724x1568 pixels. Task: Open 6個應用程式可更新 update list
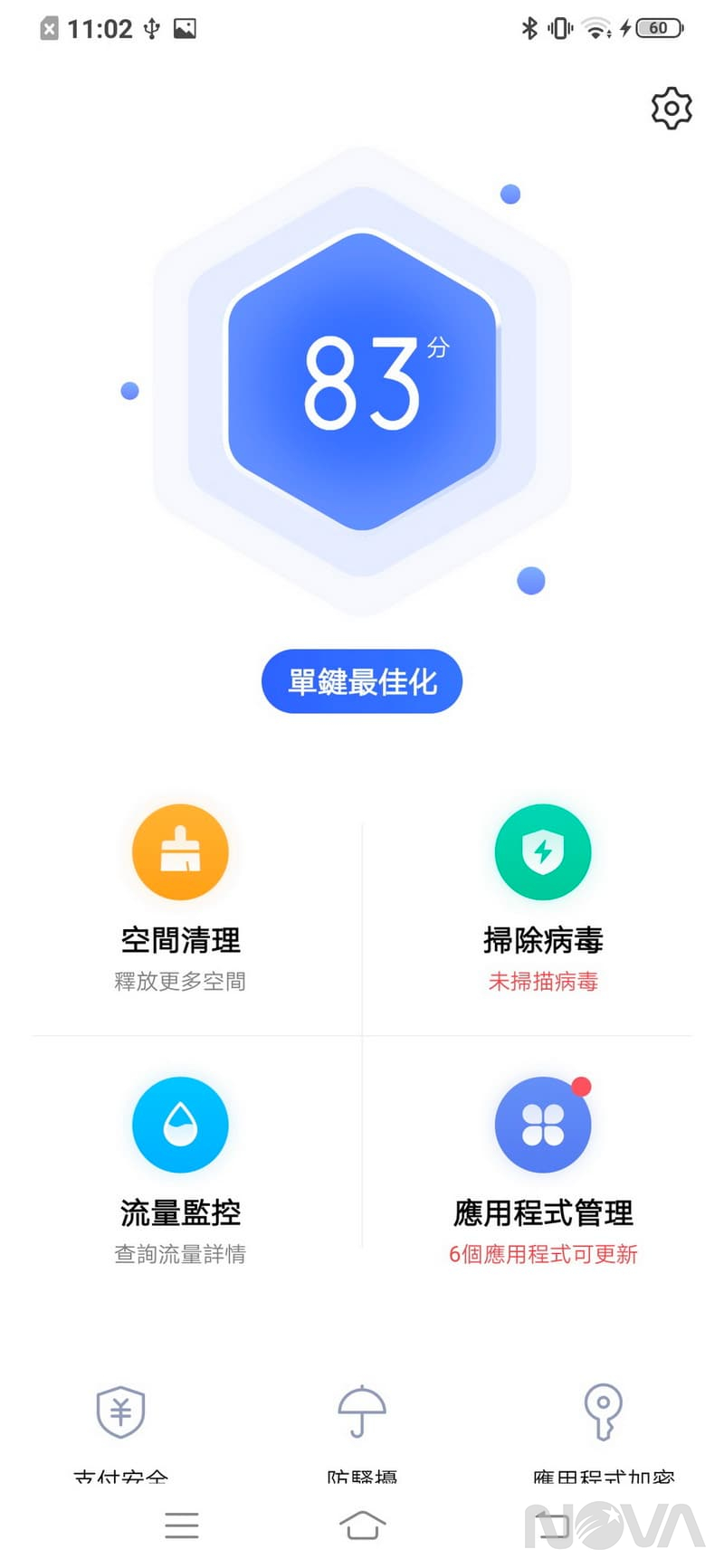542,1254
